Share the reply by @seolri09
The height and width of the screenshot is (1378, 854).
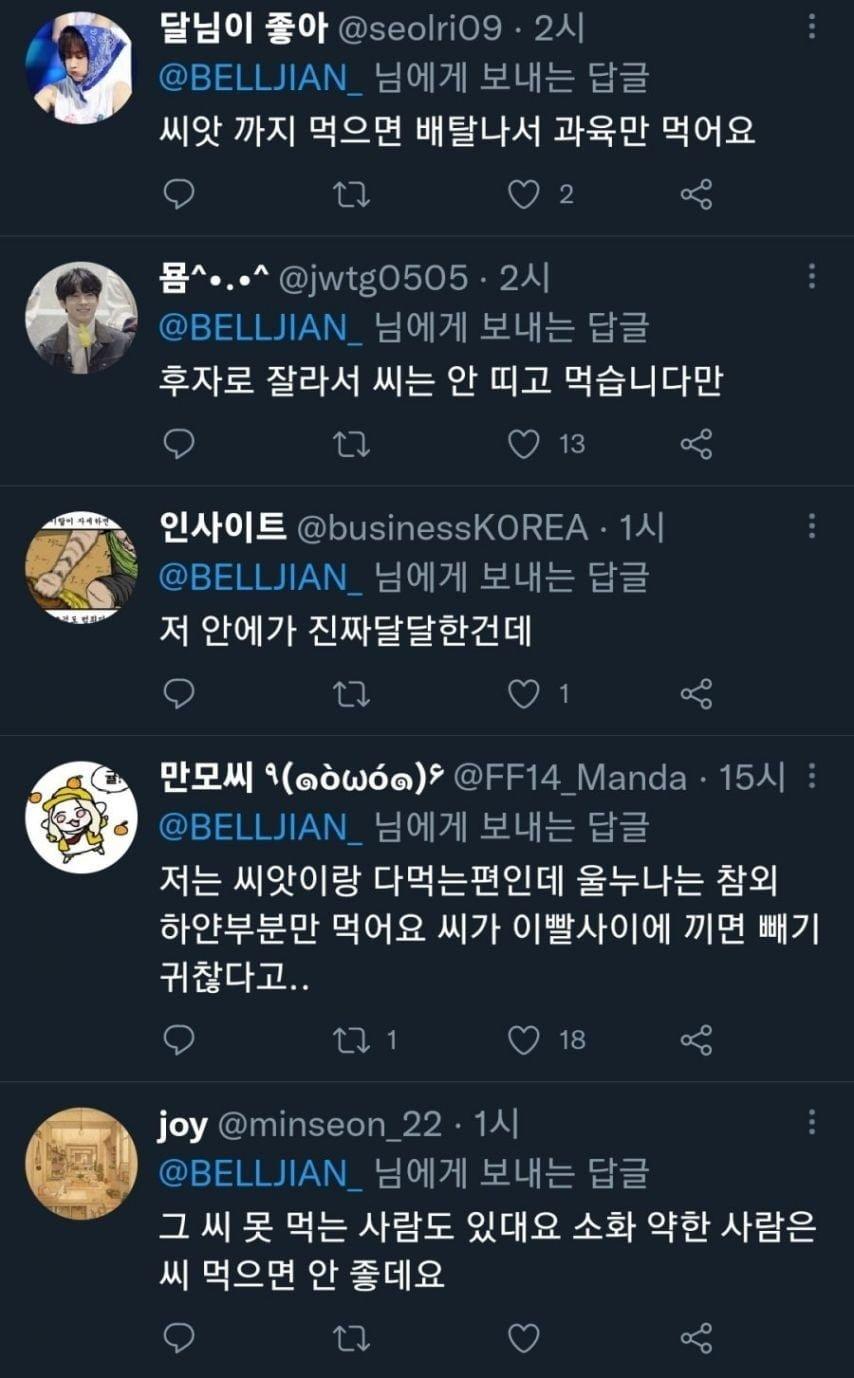click(696, 195)
